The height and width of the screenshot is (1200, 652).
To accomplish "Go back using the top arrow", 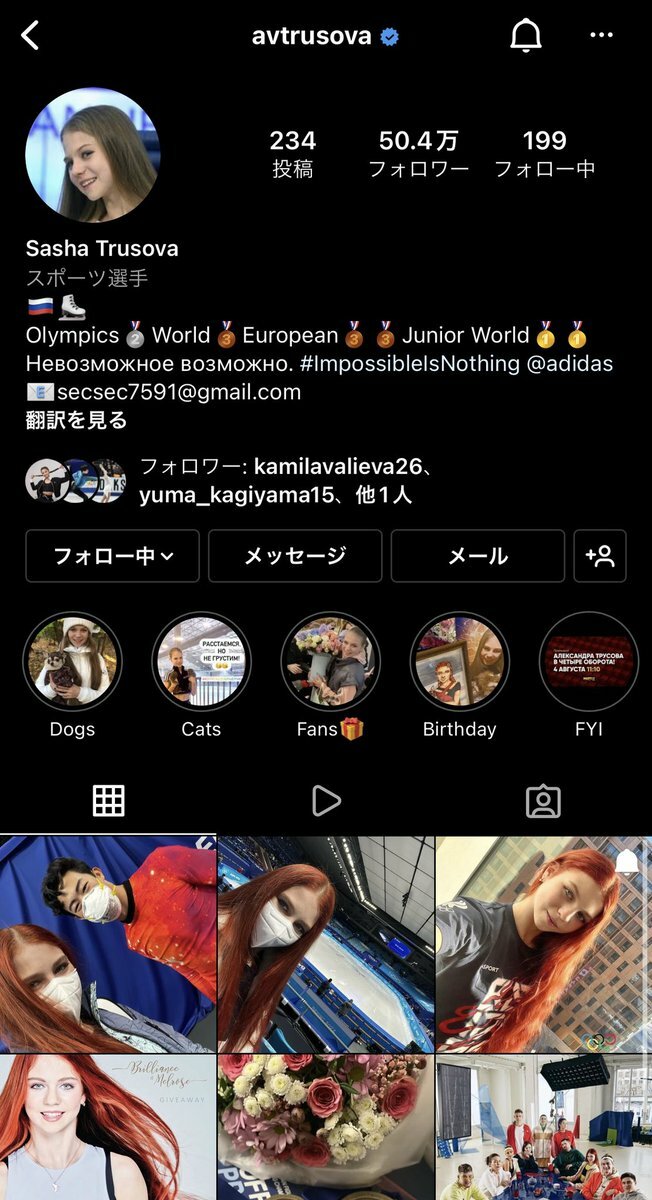I will click(30, 37).
